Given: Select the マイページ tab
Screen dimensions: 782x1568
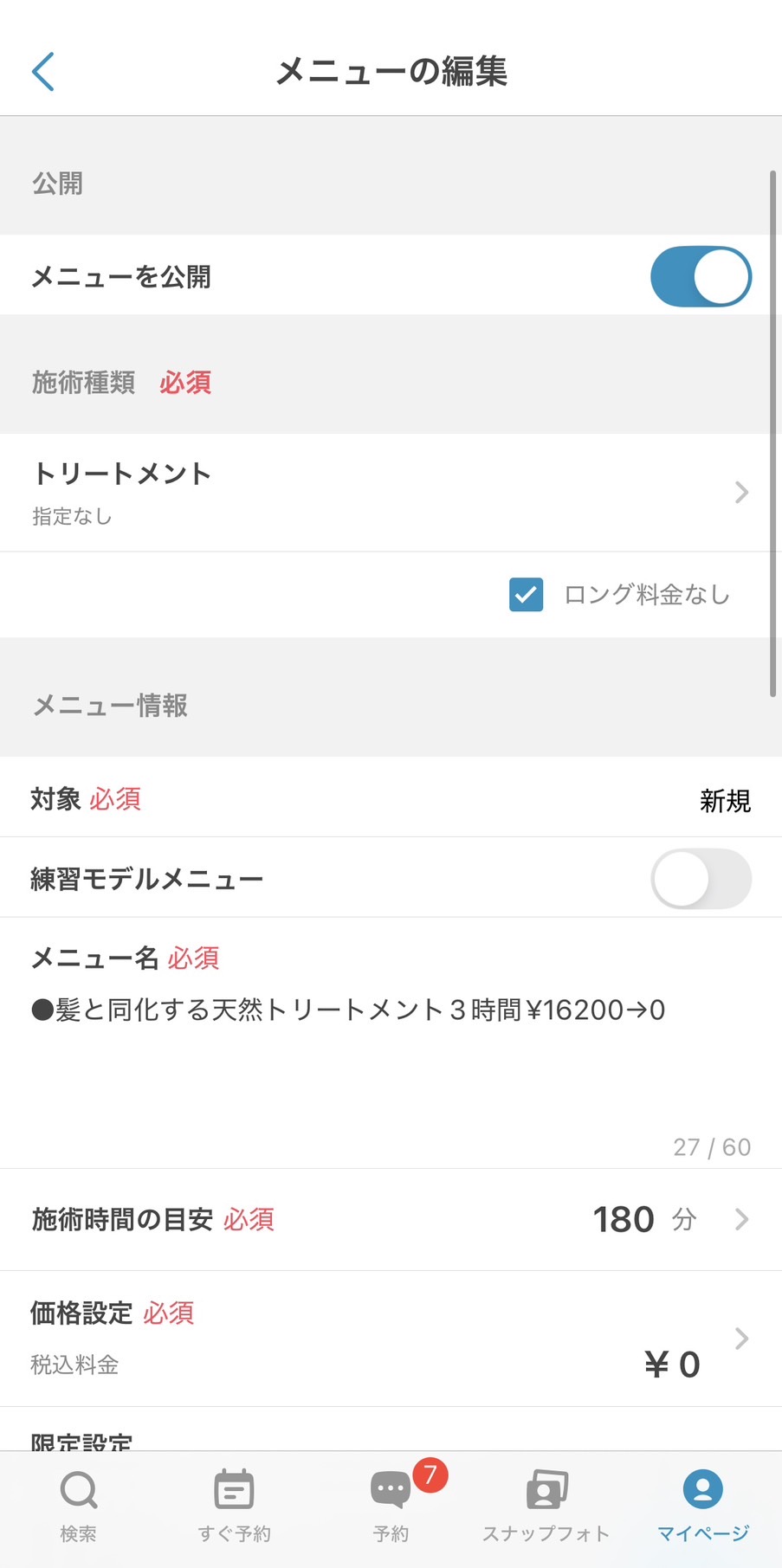Looking at the screenshot, I should (x=702, y=1507).
